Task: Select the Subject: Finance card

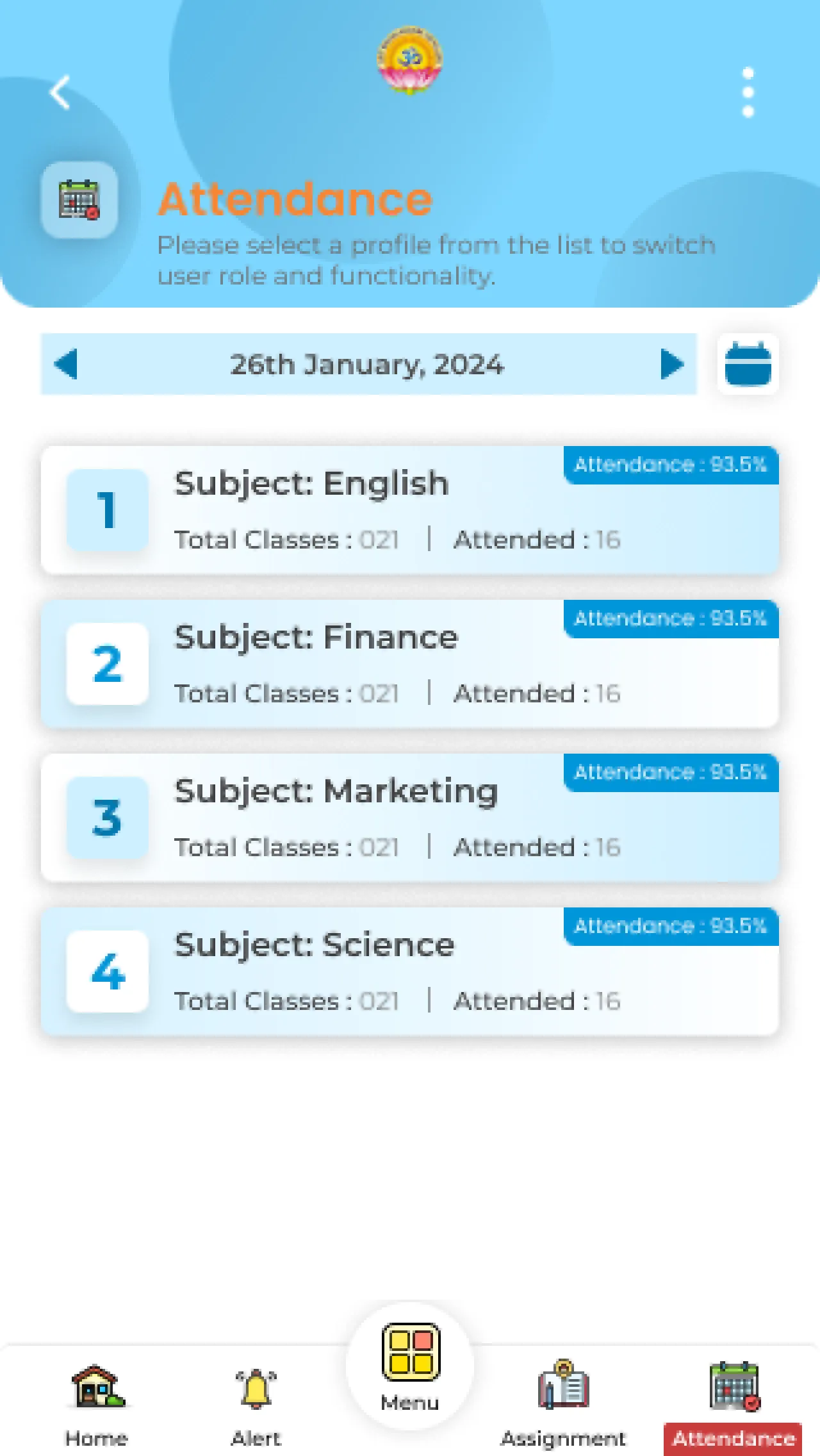Action: click(410, 663)
